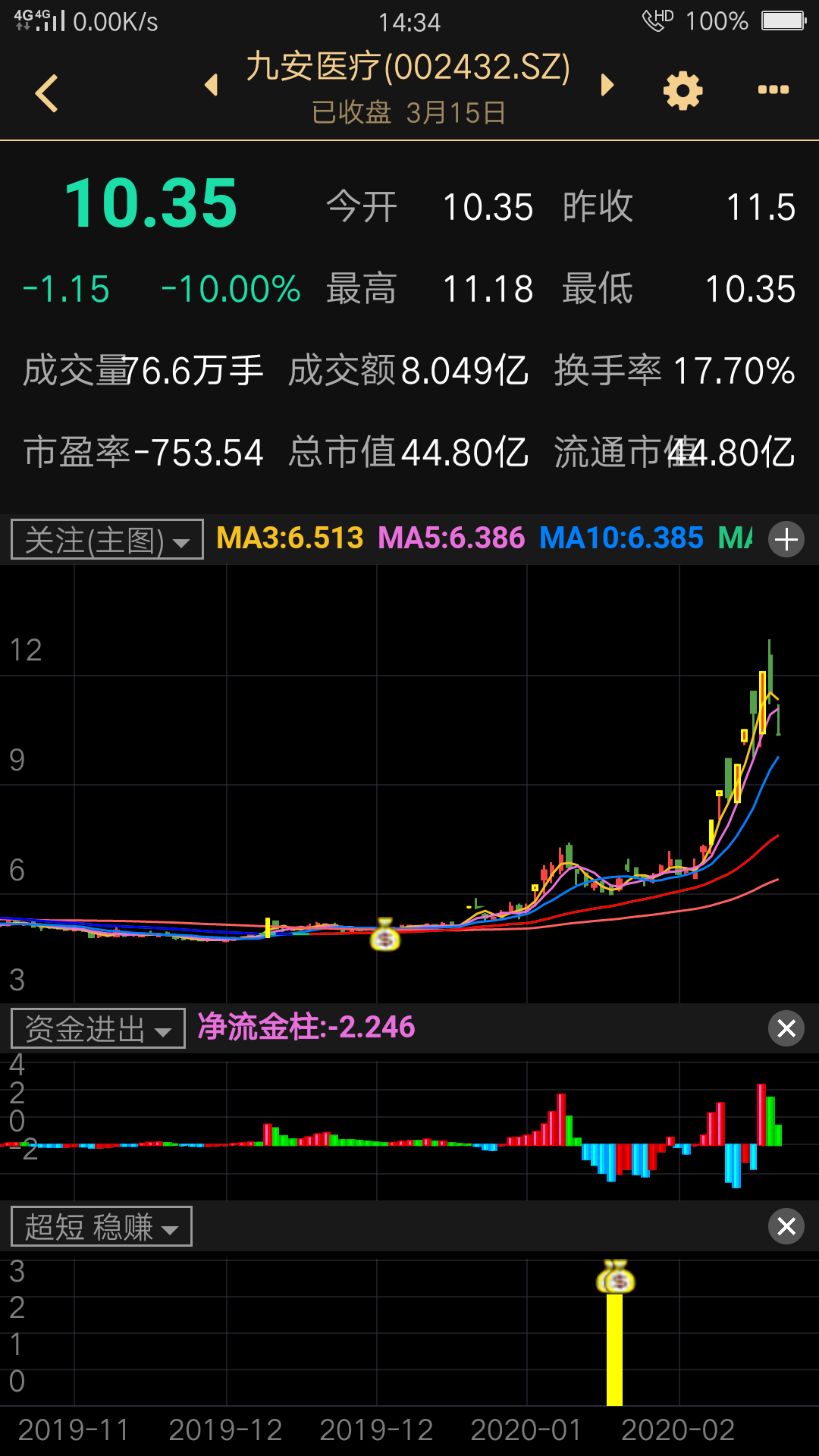Viewport: 819px width, 1456px height.
Task: Expand the 关注(主图) indicator dropdown
Action: (107, 540)
